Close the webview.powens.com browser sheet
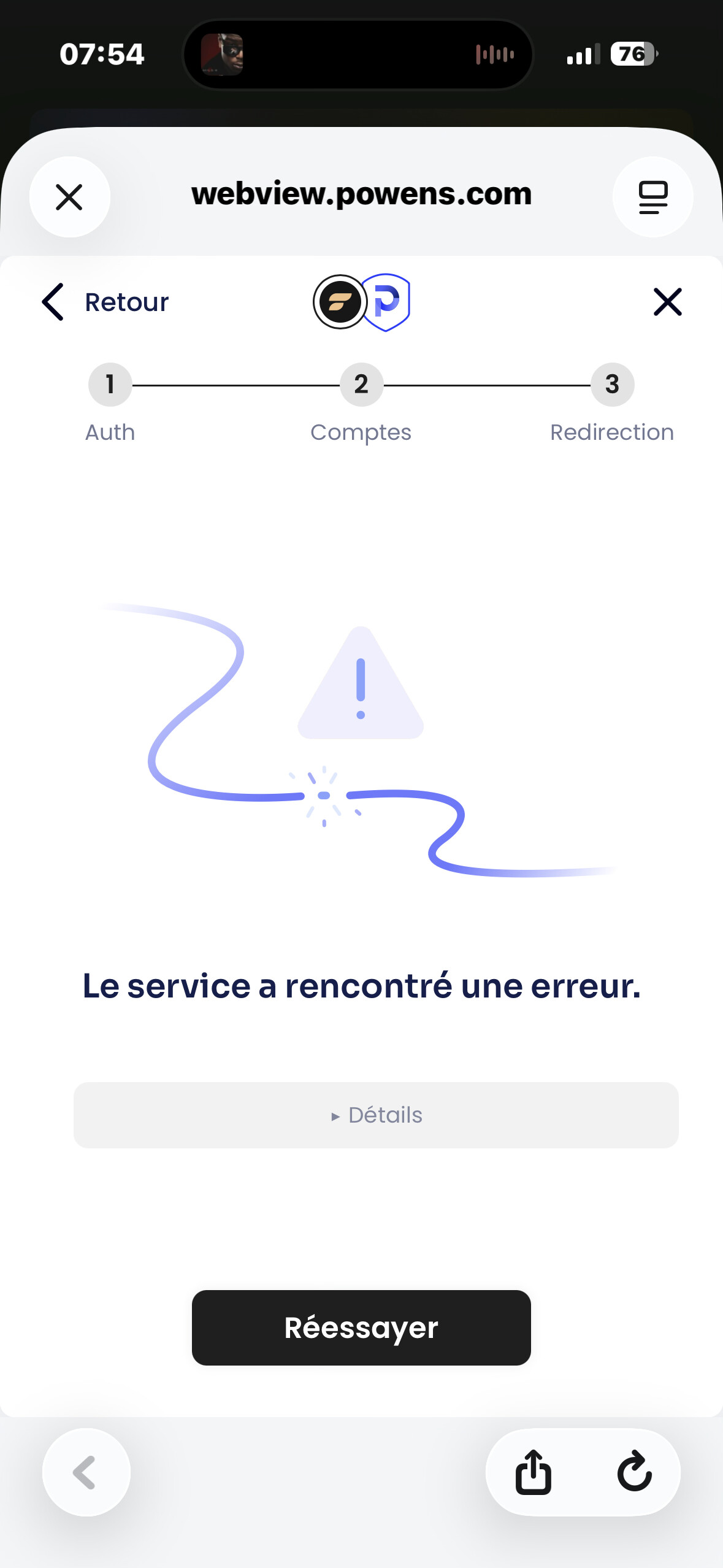The width and height of the screenshot is (723, 1568). [x=69, y=197]
